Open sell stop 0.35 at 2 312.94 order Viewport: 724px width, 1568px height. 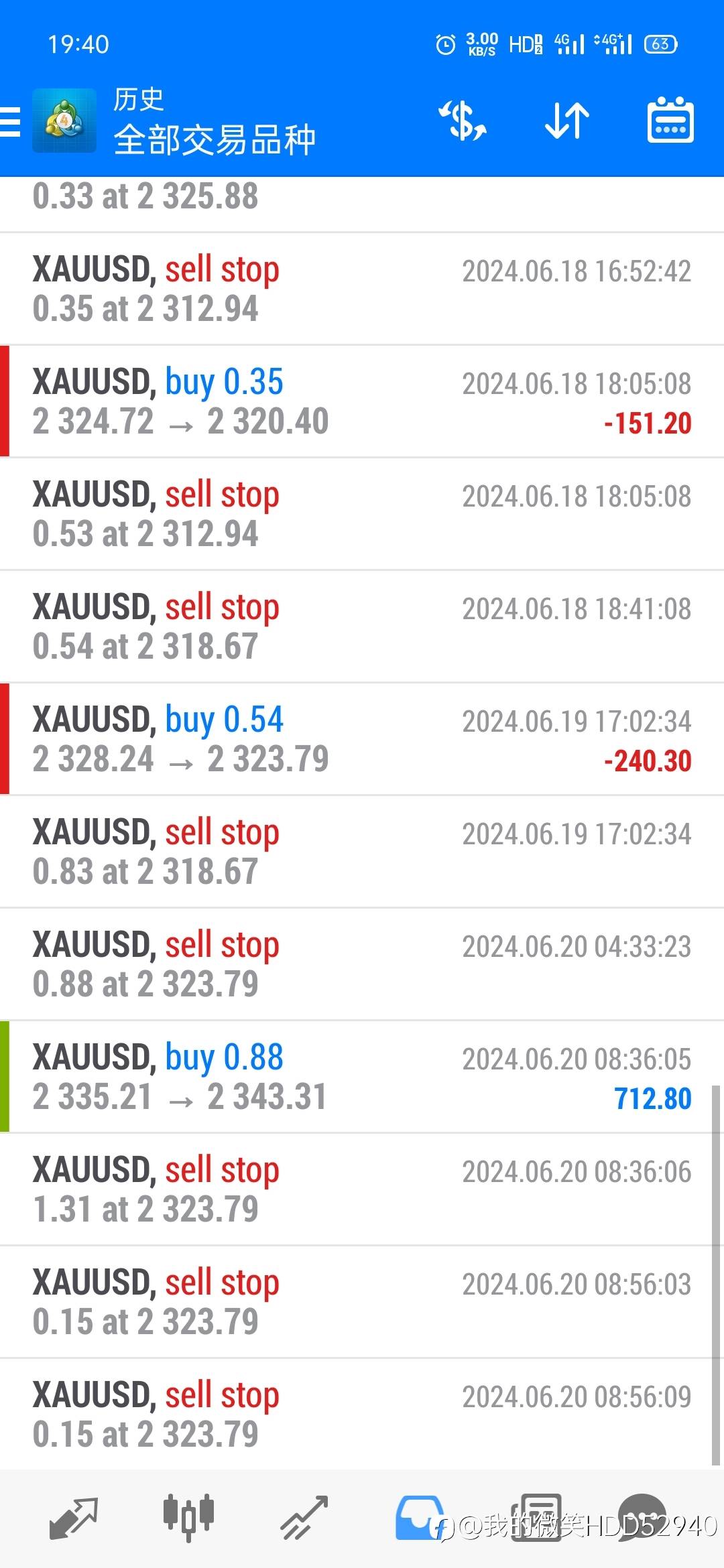tap(362, 289)
